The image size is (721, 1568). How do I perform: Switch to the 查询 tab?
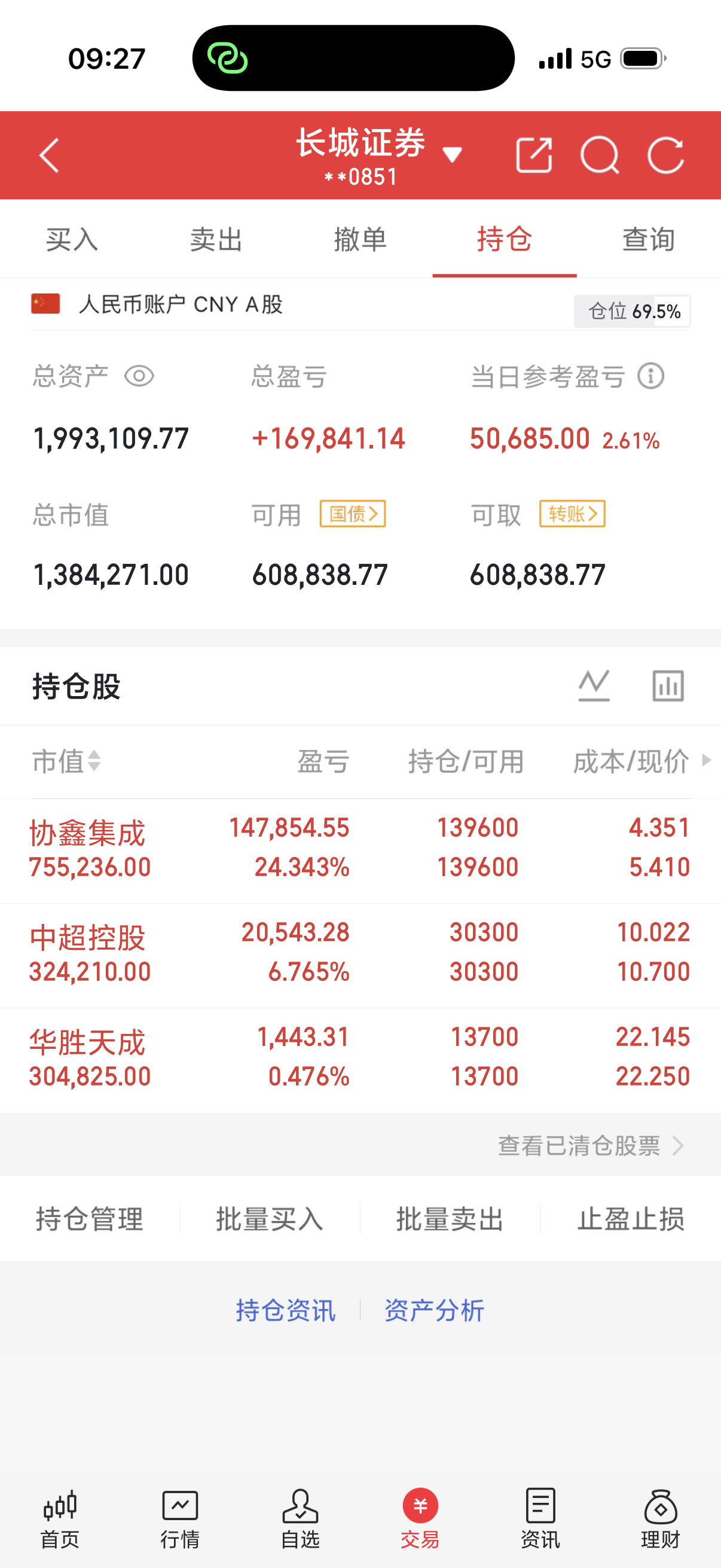[647, 239]
